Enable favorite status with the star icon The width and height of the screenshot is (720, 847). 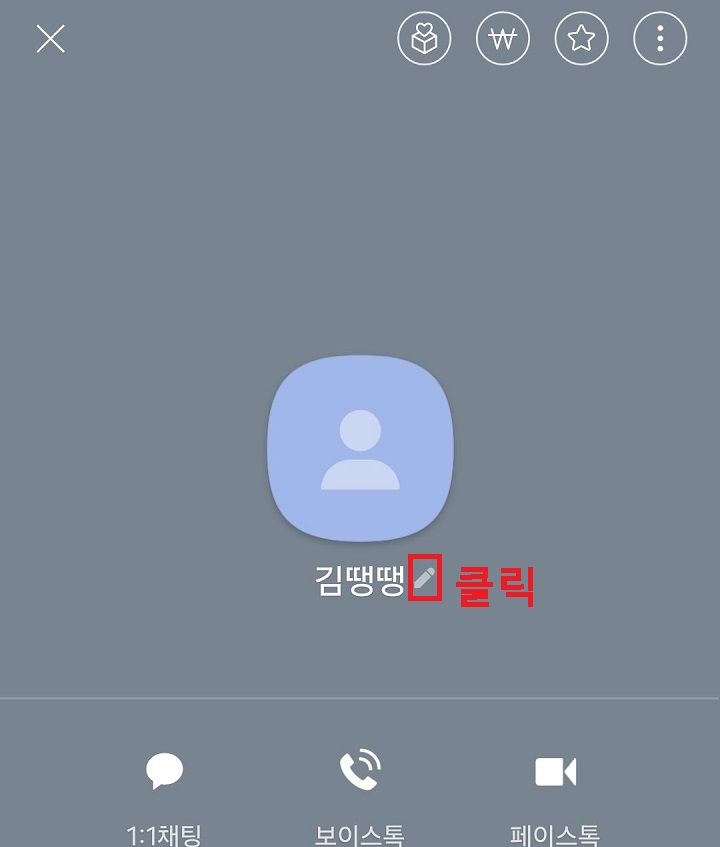click(x=581, y=38)
